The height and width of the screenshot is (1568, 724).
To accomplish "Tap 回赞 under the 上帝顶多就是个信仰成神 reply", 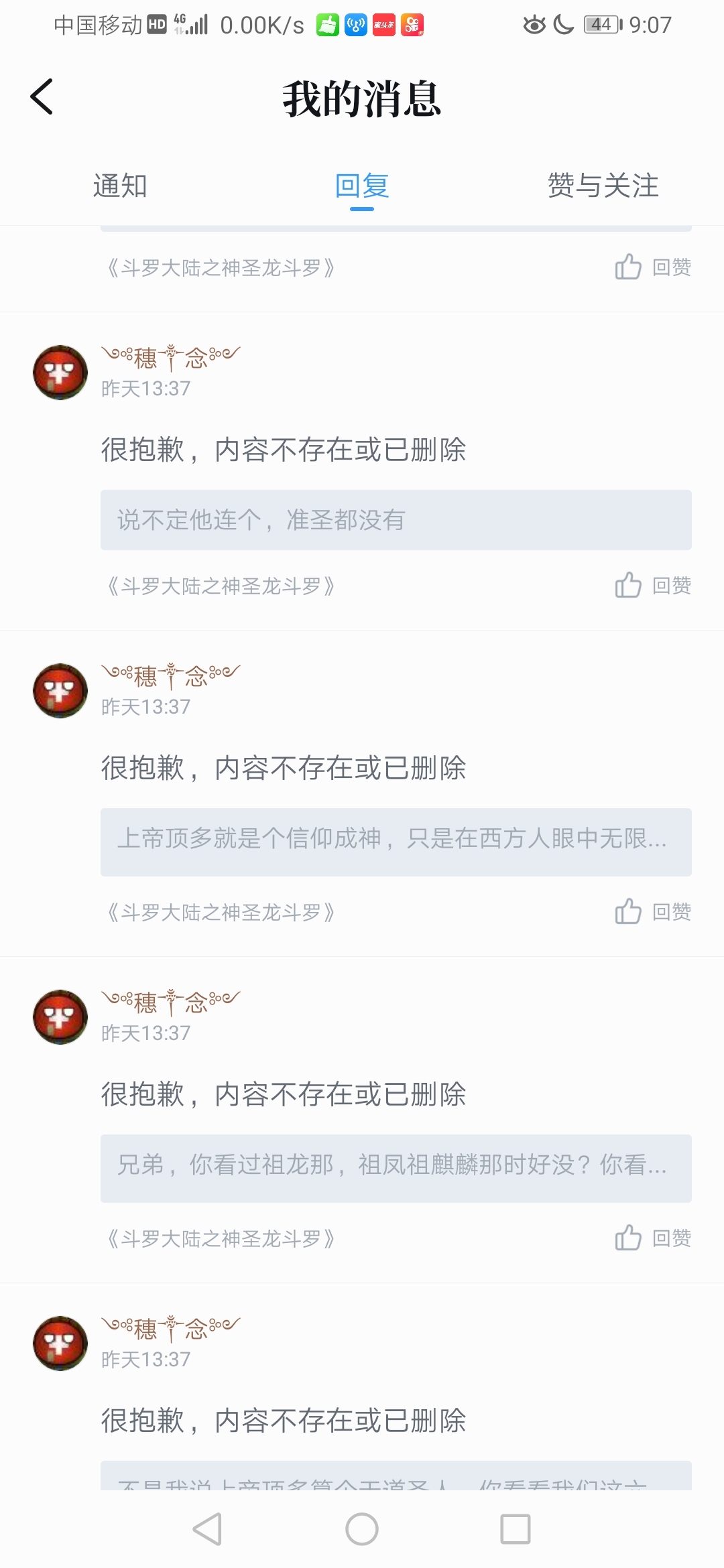I will [x=653, y=911].
